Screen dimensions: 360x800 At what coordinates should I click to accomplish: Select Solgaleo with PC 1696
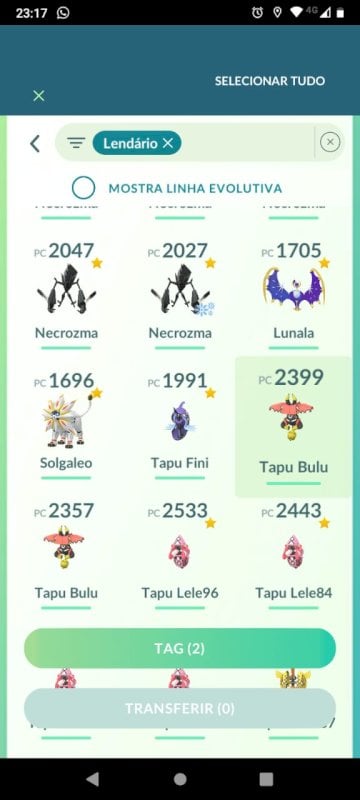(66, 425)
